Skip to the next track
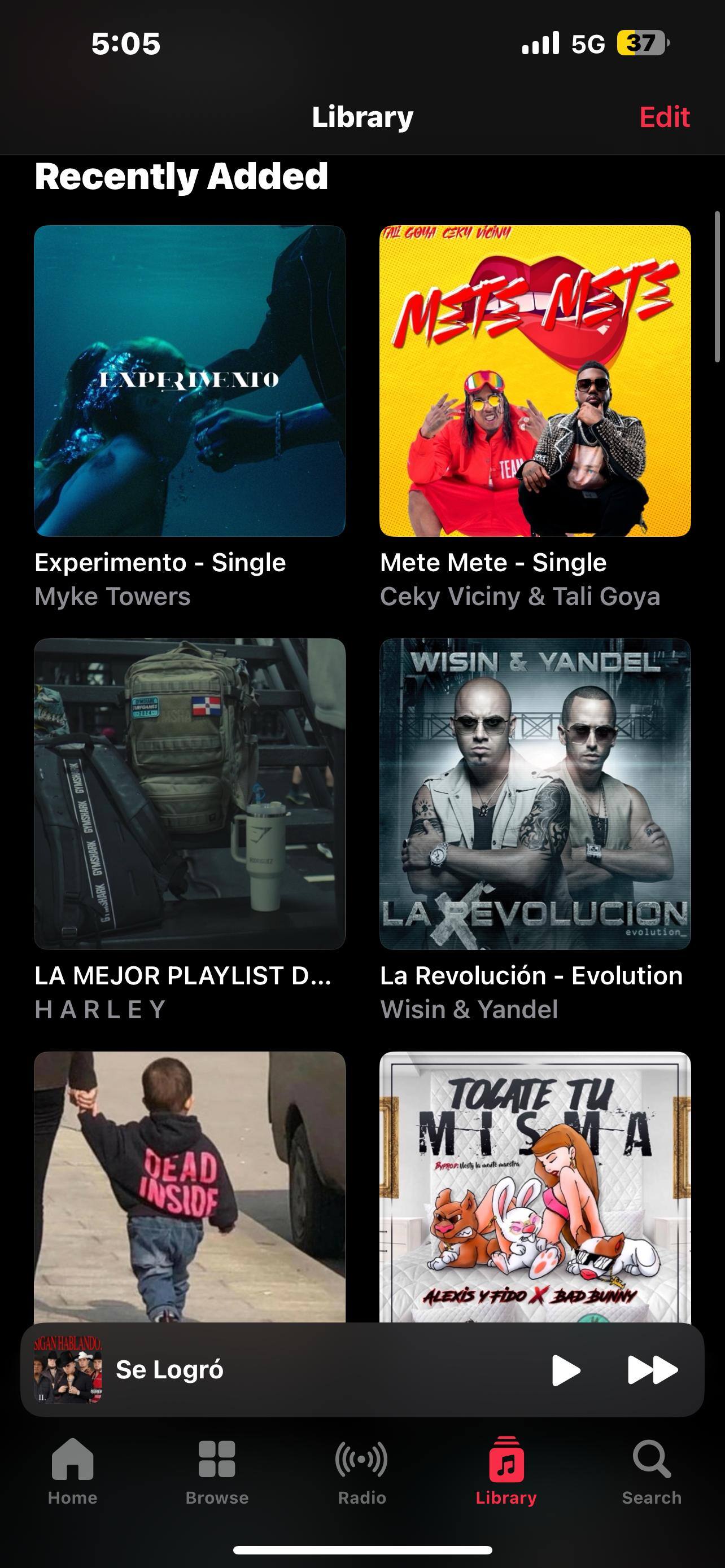The height and width of the screenshot is (1568, 725). (x=652, y=1370)
